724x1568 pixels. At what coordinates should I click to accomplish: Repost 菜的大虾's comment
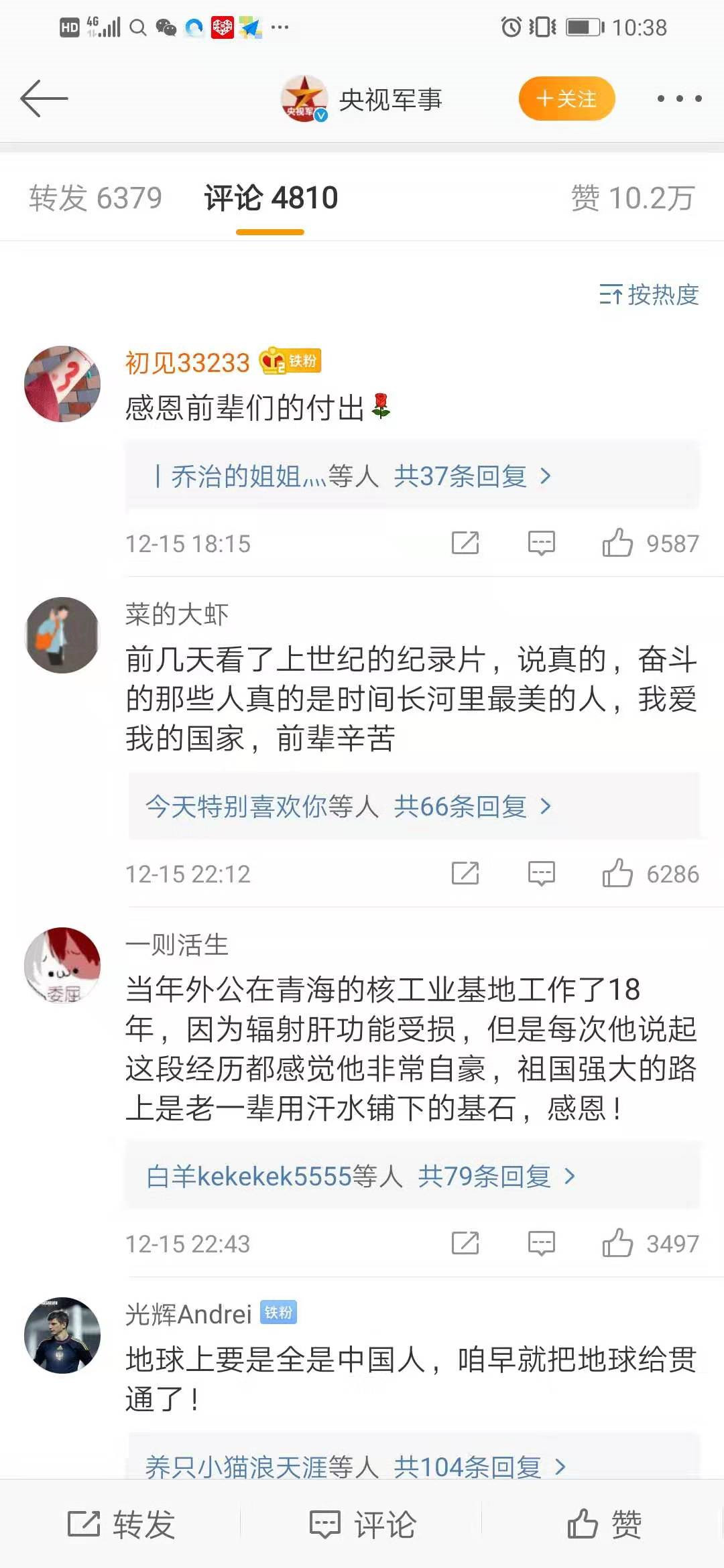coord(465,874)
